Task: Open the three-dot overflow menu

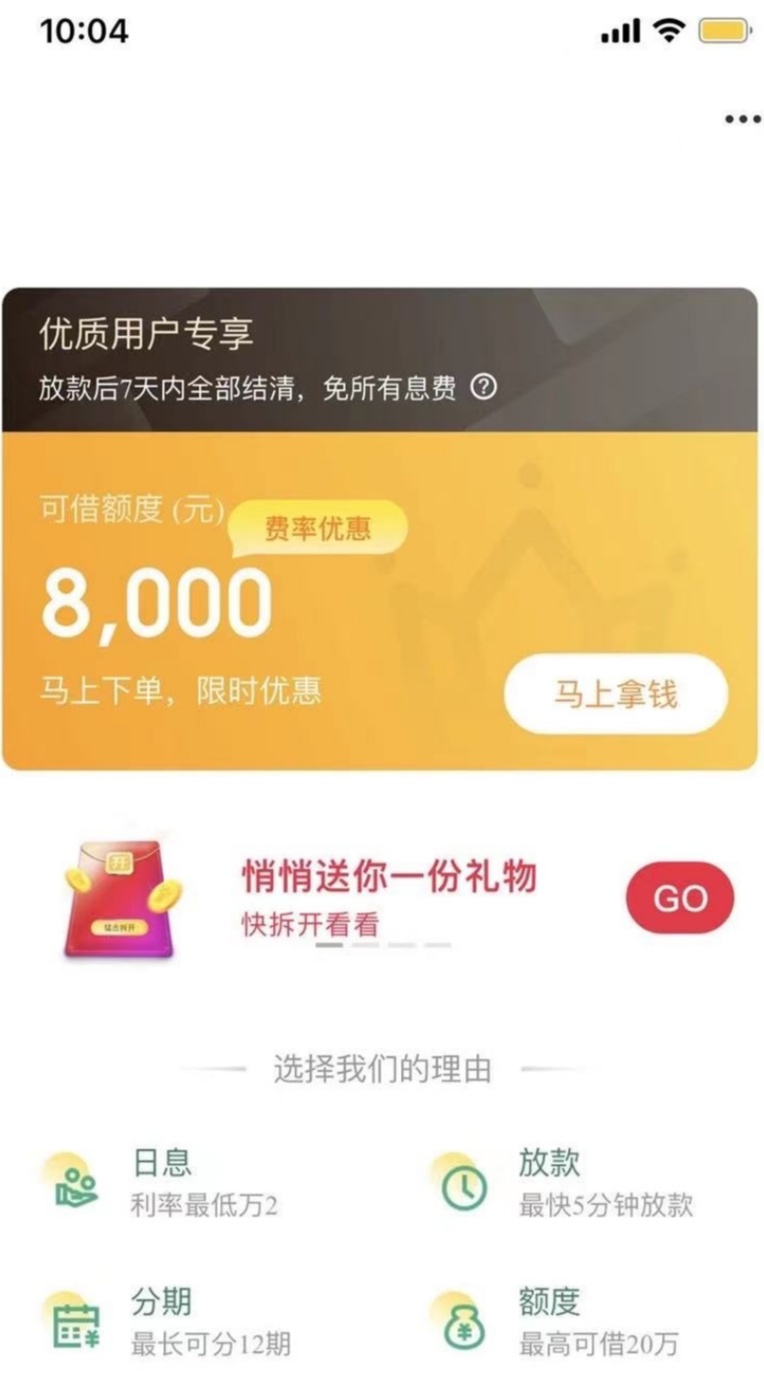Action: coord(742,119)
